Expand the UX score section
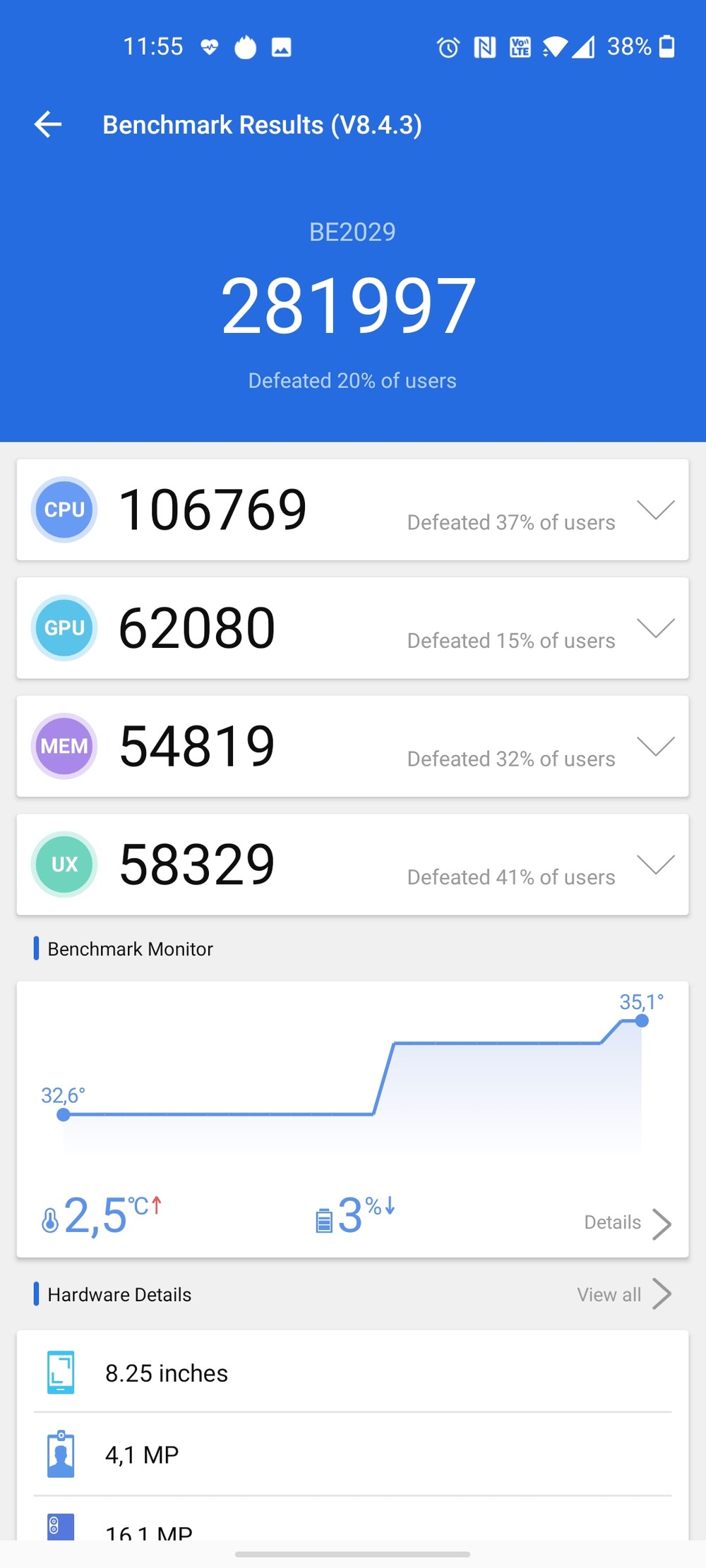This screenshot has width=706, height=1568. click(655, 864)
